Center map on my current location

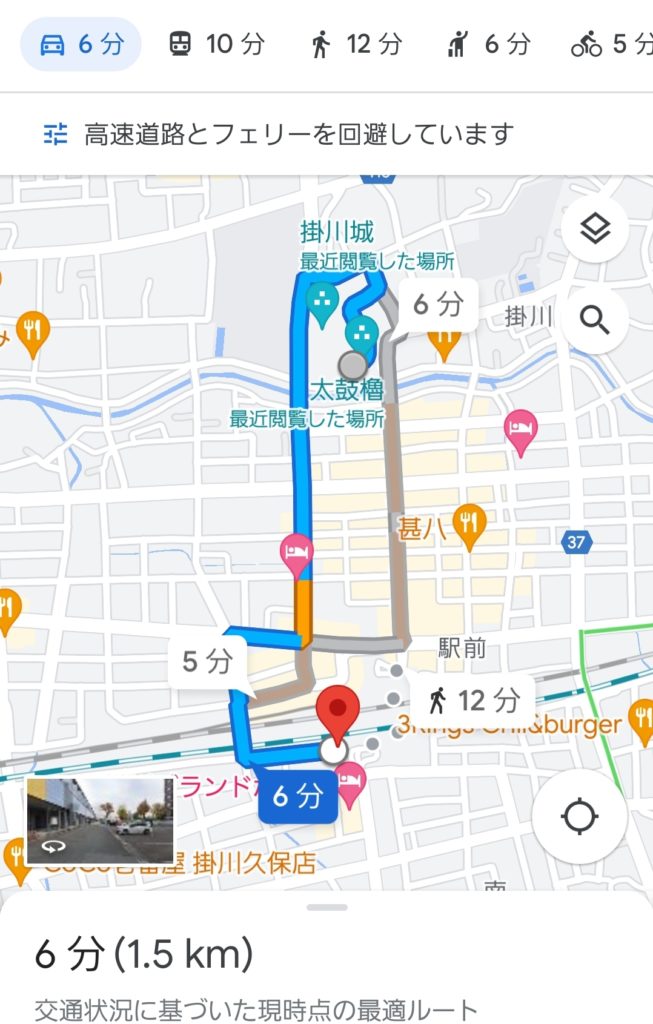tap(579, 816)
